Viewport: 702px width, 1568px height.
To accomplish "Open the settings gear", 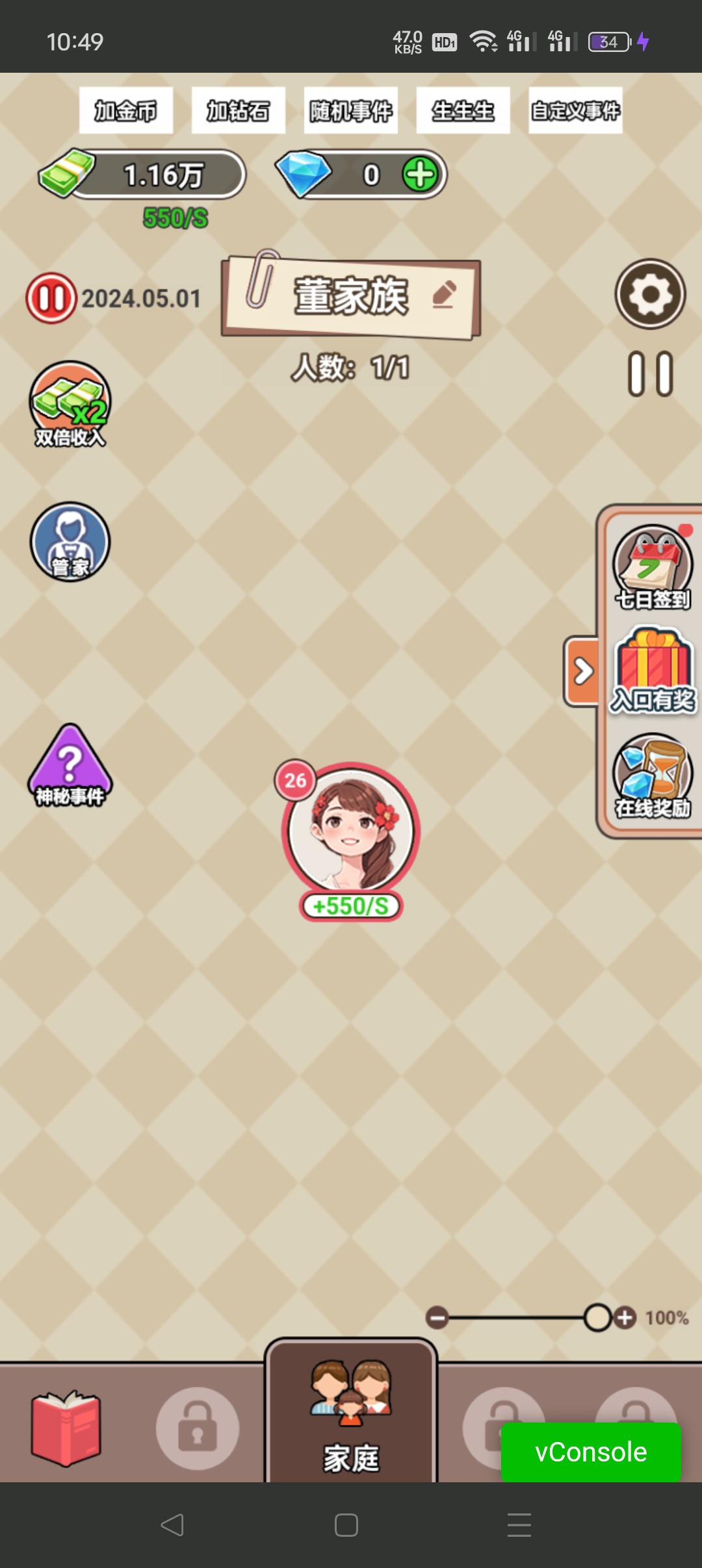I will click(x=650, y=294).
